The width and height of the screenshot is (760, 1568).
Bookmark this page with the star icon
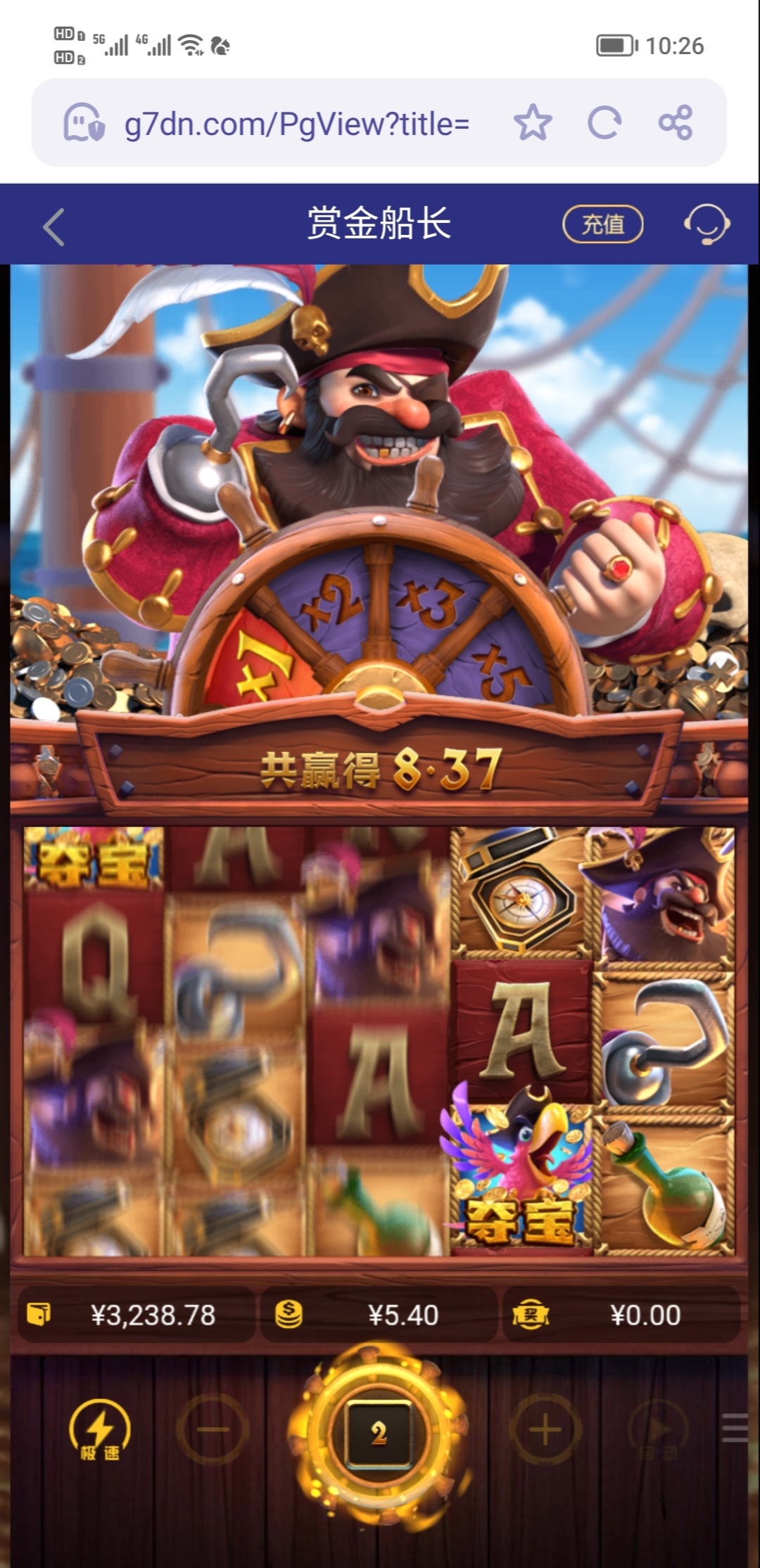coord(533,123)
